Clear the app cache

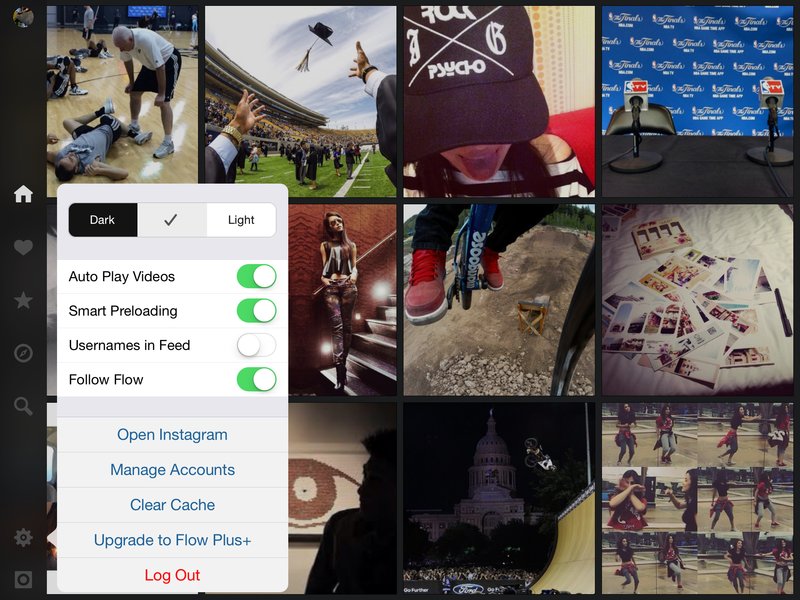coord(172,505)
